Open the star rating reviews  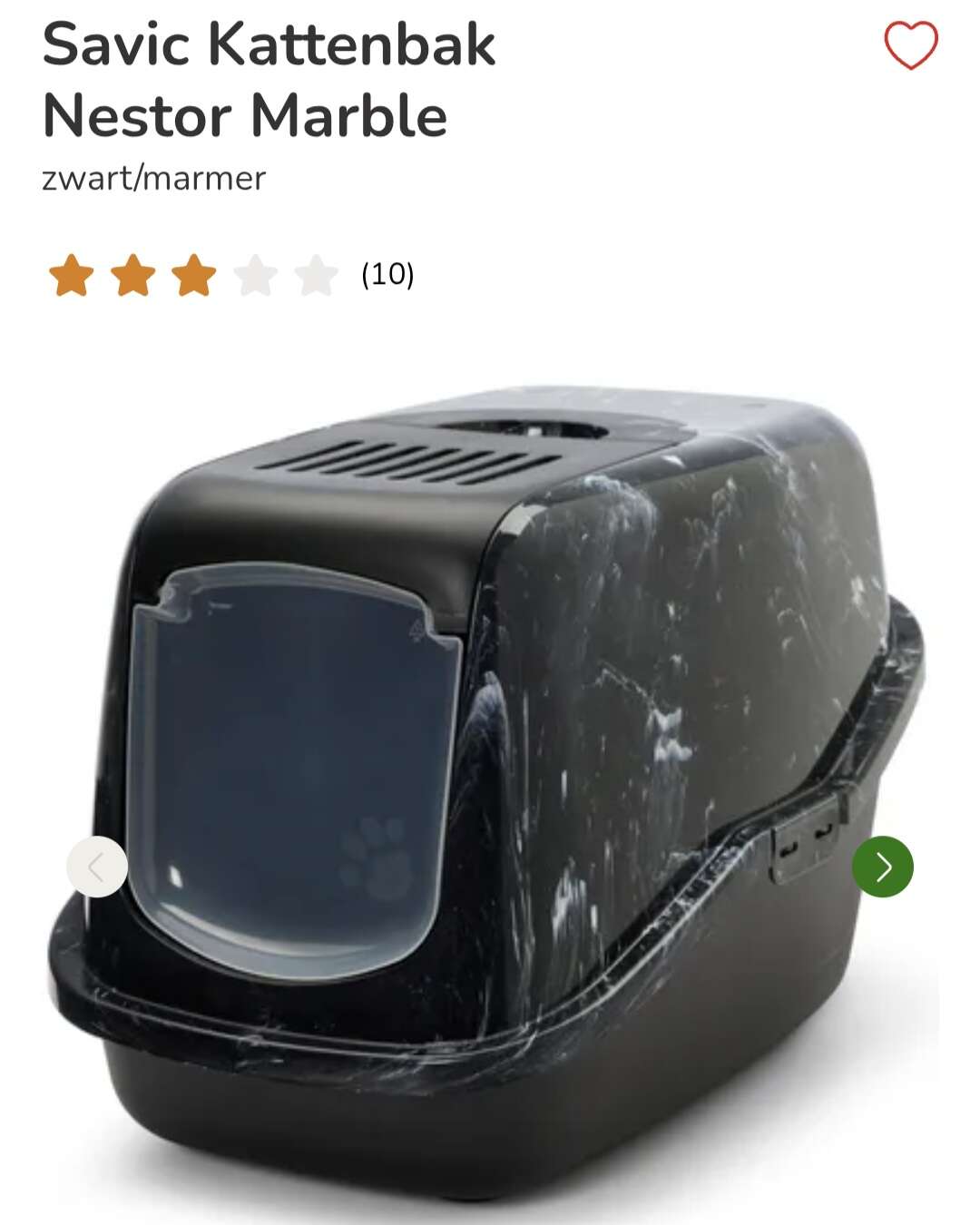tap(230, 275)
